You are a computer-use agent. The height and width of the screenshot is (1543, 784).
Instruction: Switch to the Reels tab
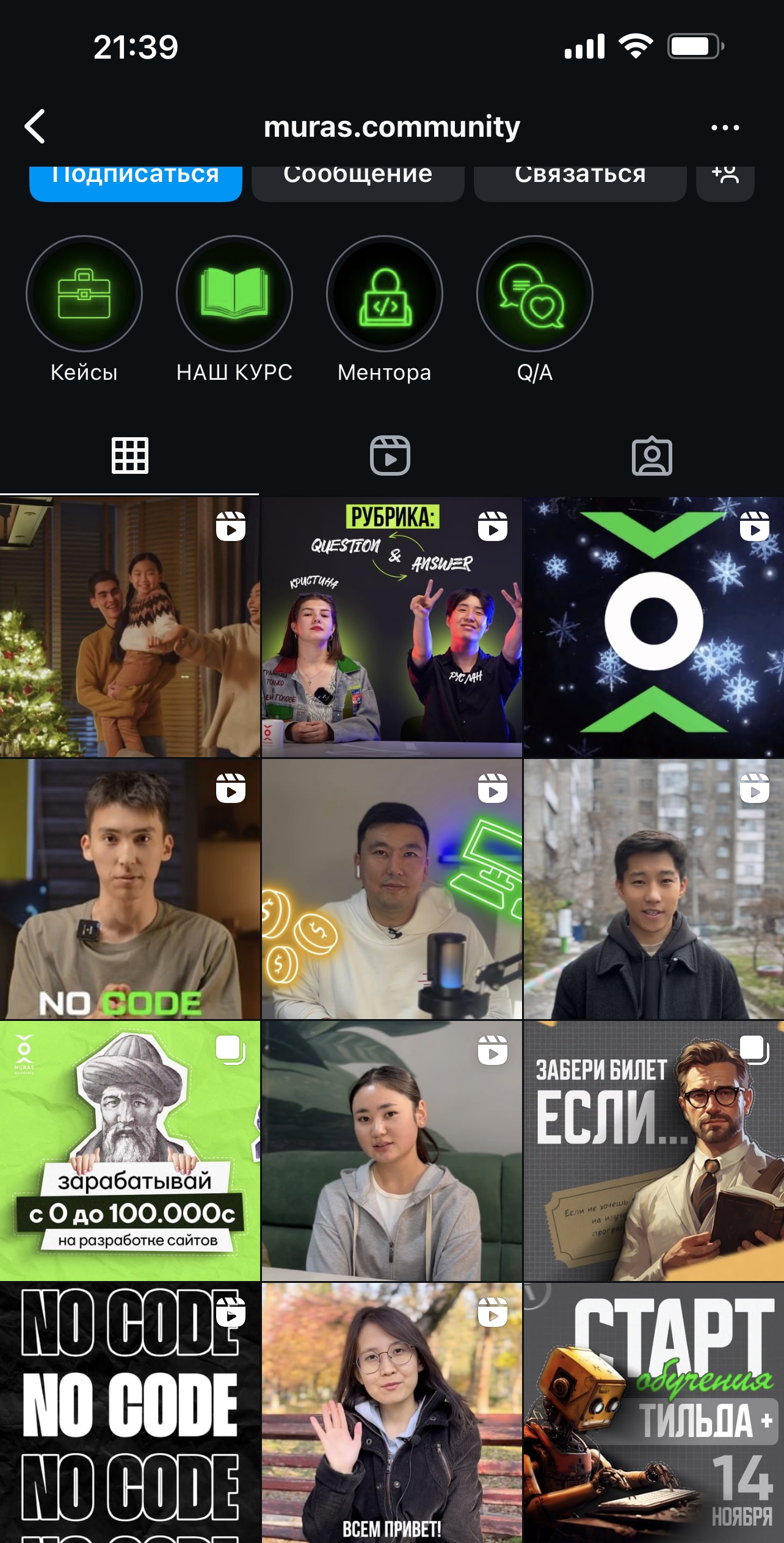(x=390, y=456)
